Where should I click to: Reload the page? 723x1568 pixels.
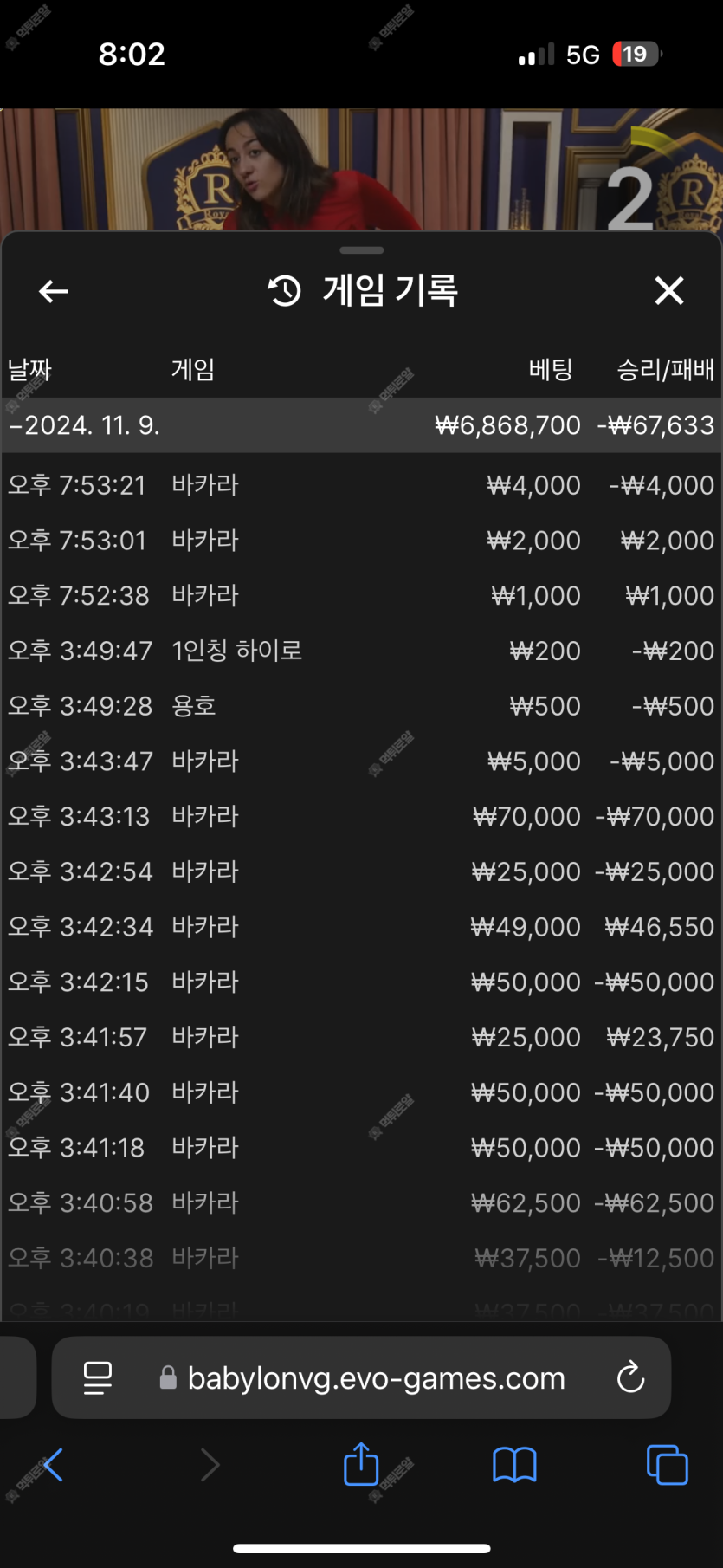coord(630,1377)
